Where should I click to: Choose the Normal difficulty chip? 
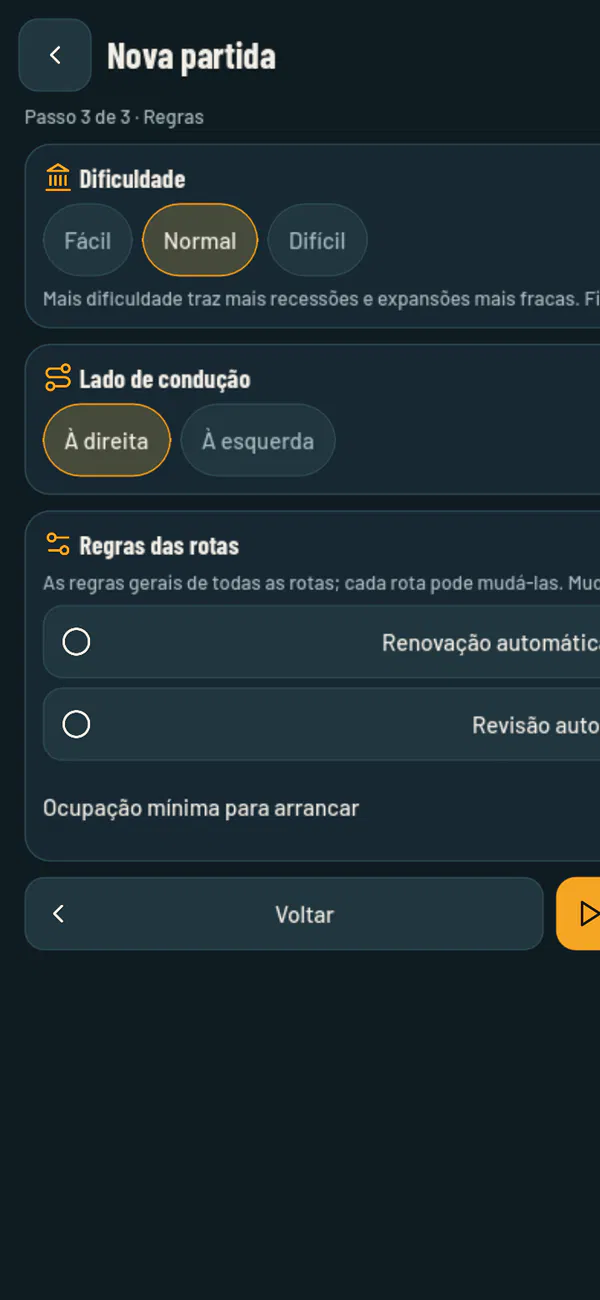point(200,240)
